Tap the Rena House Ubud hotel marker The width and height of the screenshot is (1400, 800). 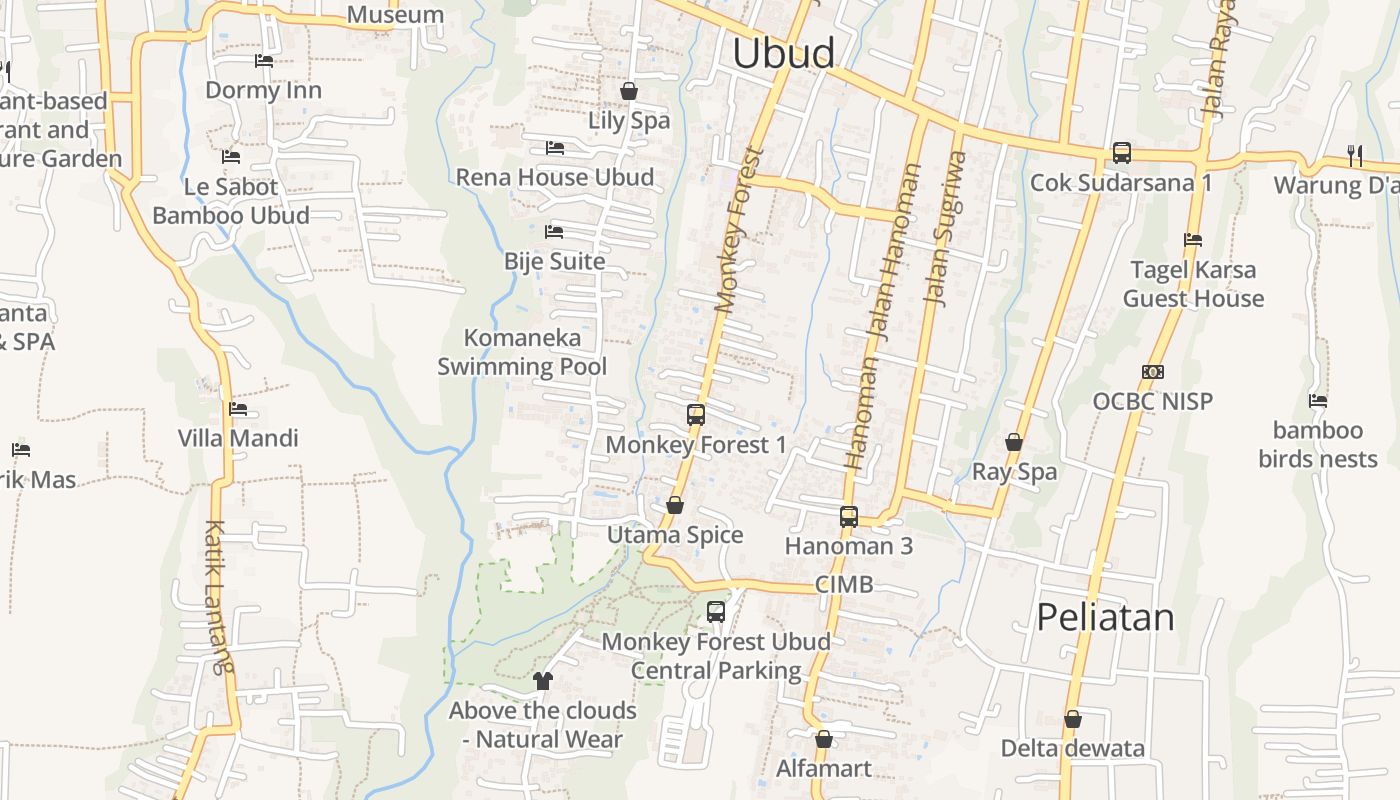[x=555, y=148]
